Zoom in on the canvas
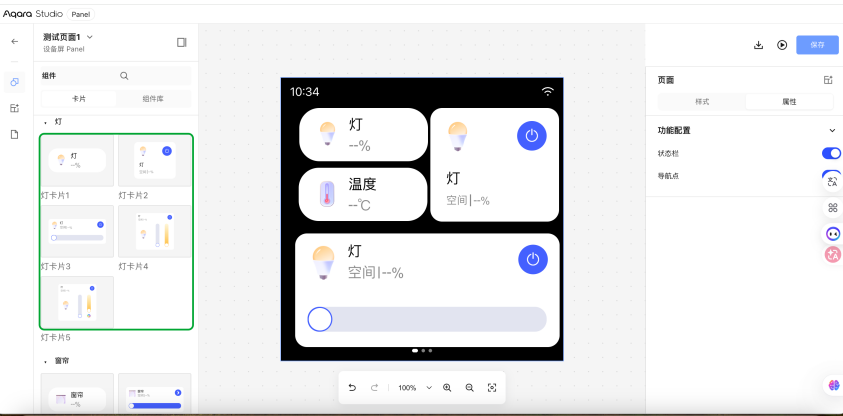This screenshot has height=416, width=843. click(447, 388)
